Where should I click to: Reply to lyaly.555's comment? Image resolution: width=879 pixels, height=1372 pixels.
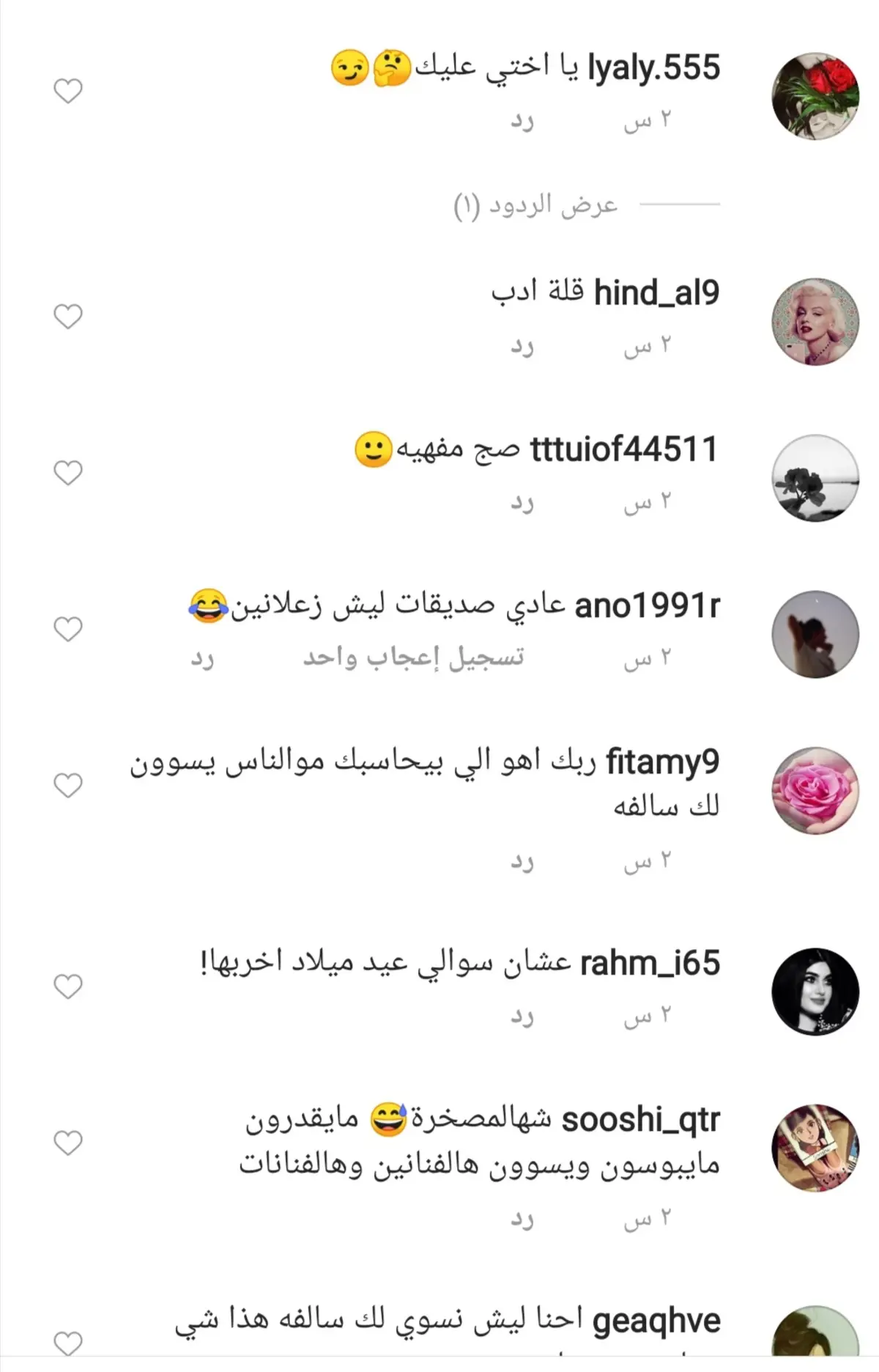click(x=522, y=121)
